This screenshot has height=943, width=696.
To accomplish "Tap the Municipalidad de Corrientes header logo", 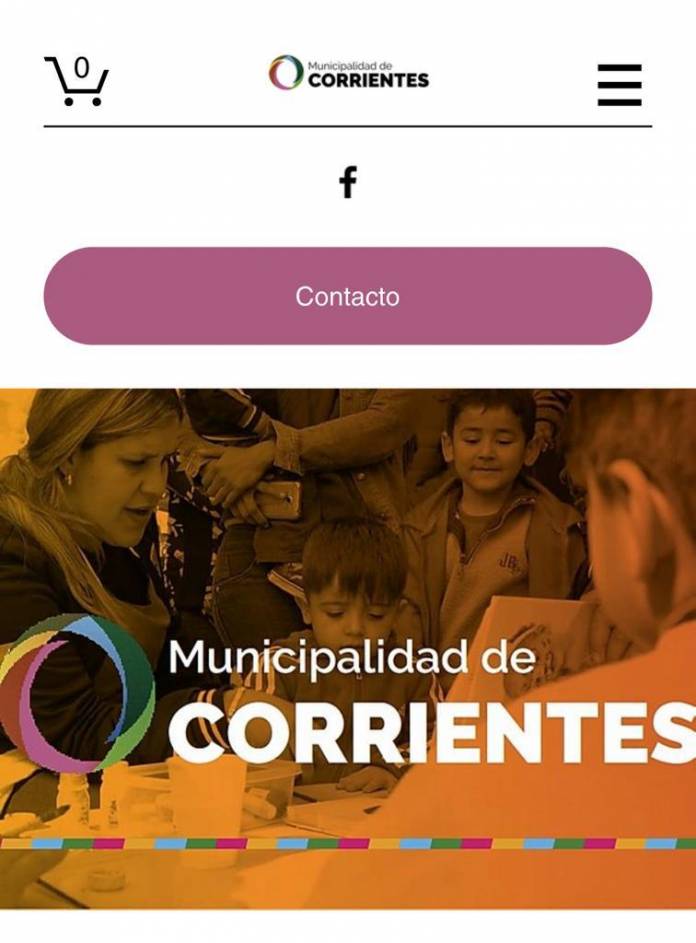I will coord(348,73).
